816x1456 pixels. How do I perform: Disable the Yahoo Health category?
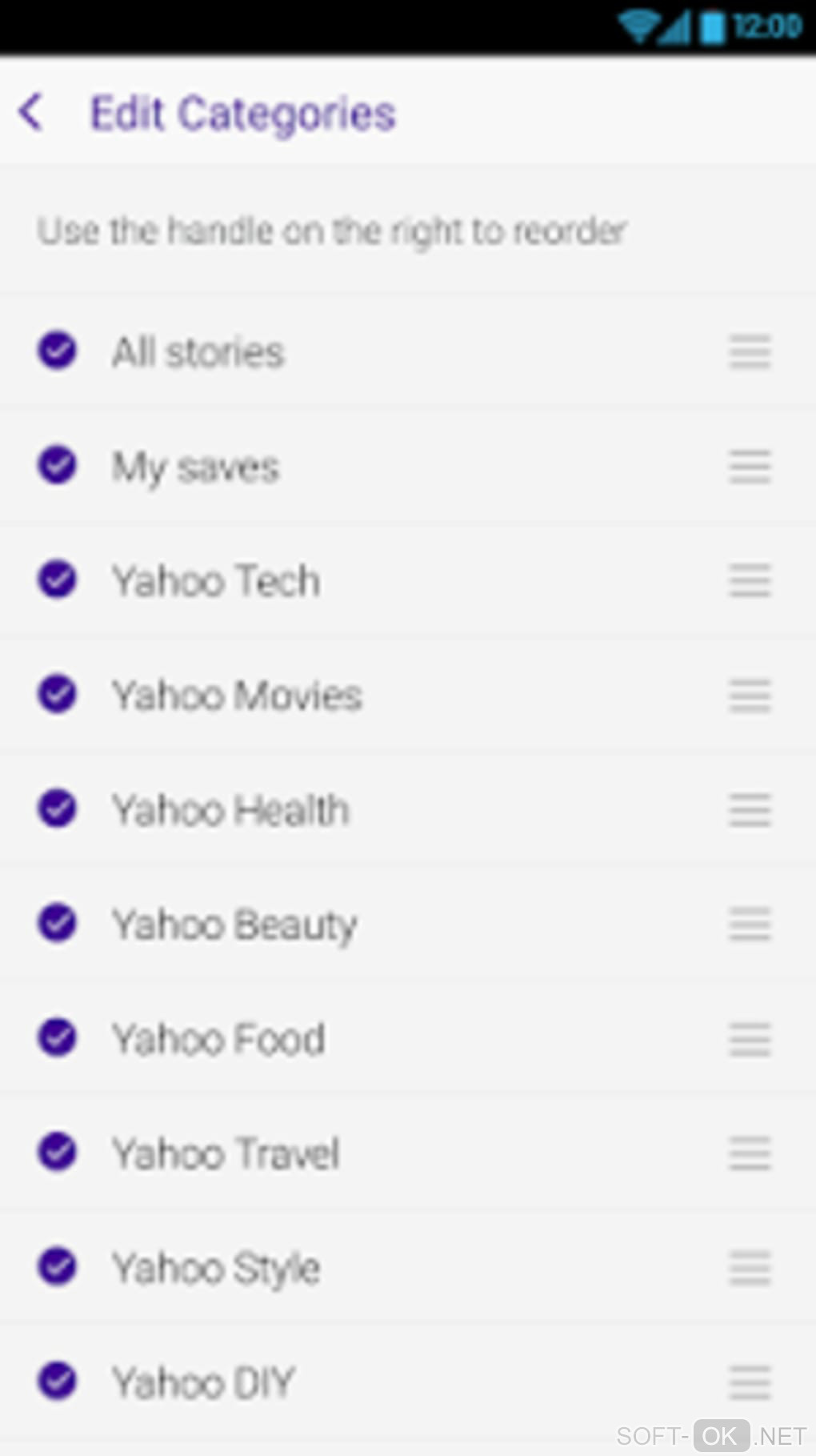[58, 808]
